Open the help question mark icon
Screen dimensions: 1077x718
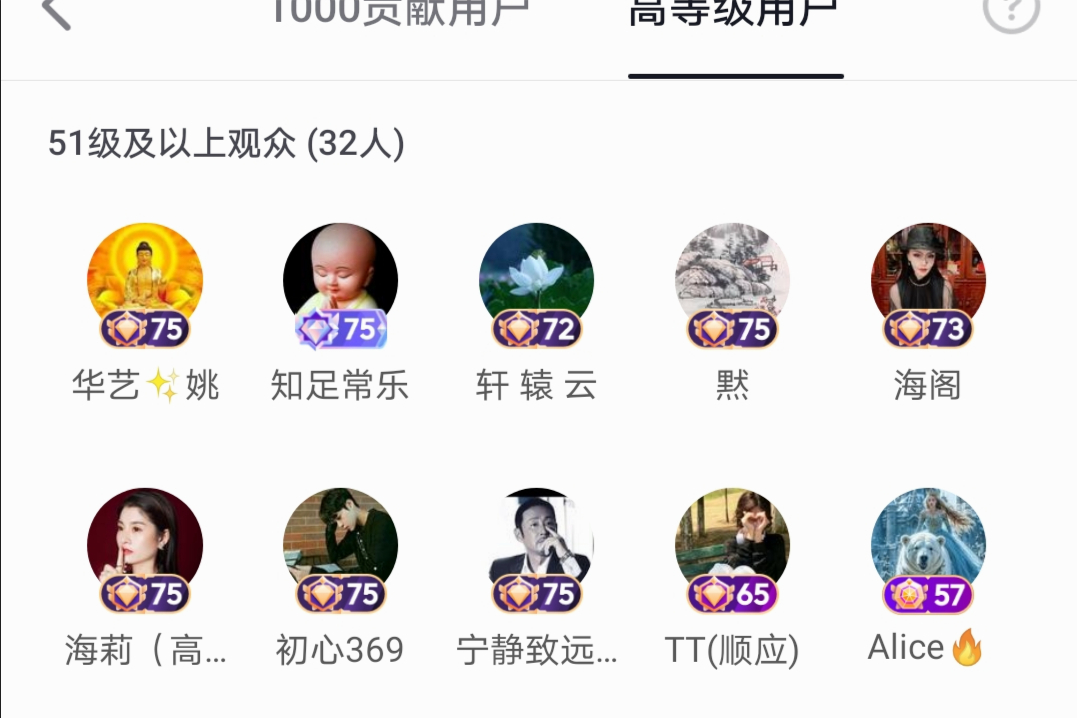(1011, 10)
